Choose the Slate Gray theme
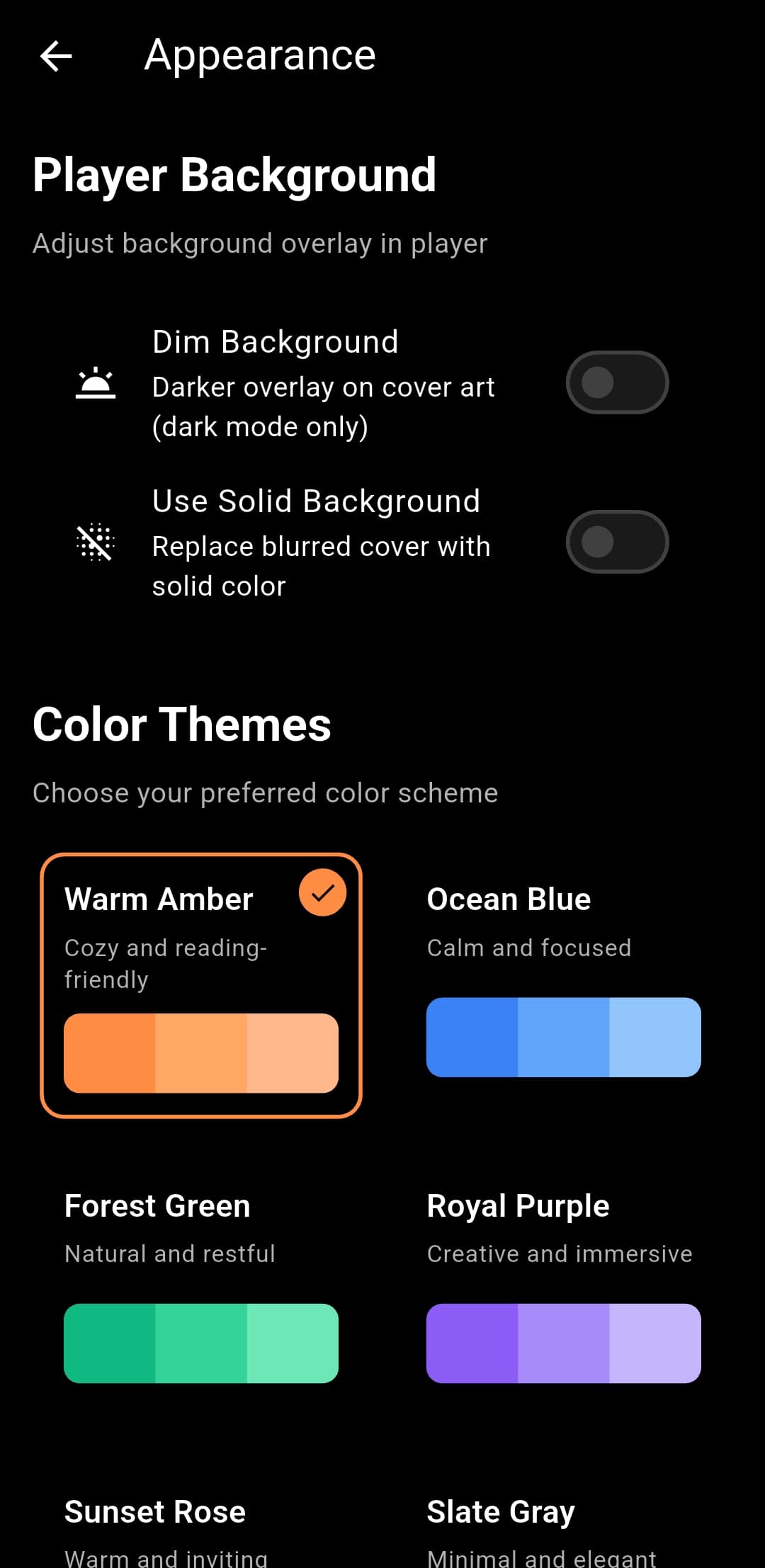This screenshot has height=1568, width=765. [501, 1511]
